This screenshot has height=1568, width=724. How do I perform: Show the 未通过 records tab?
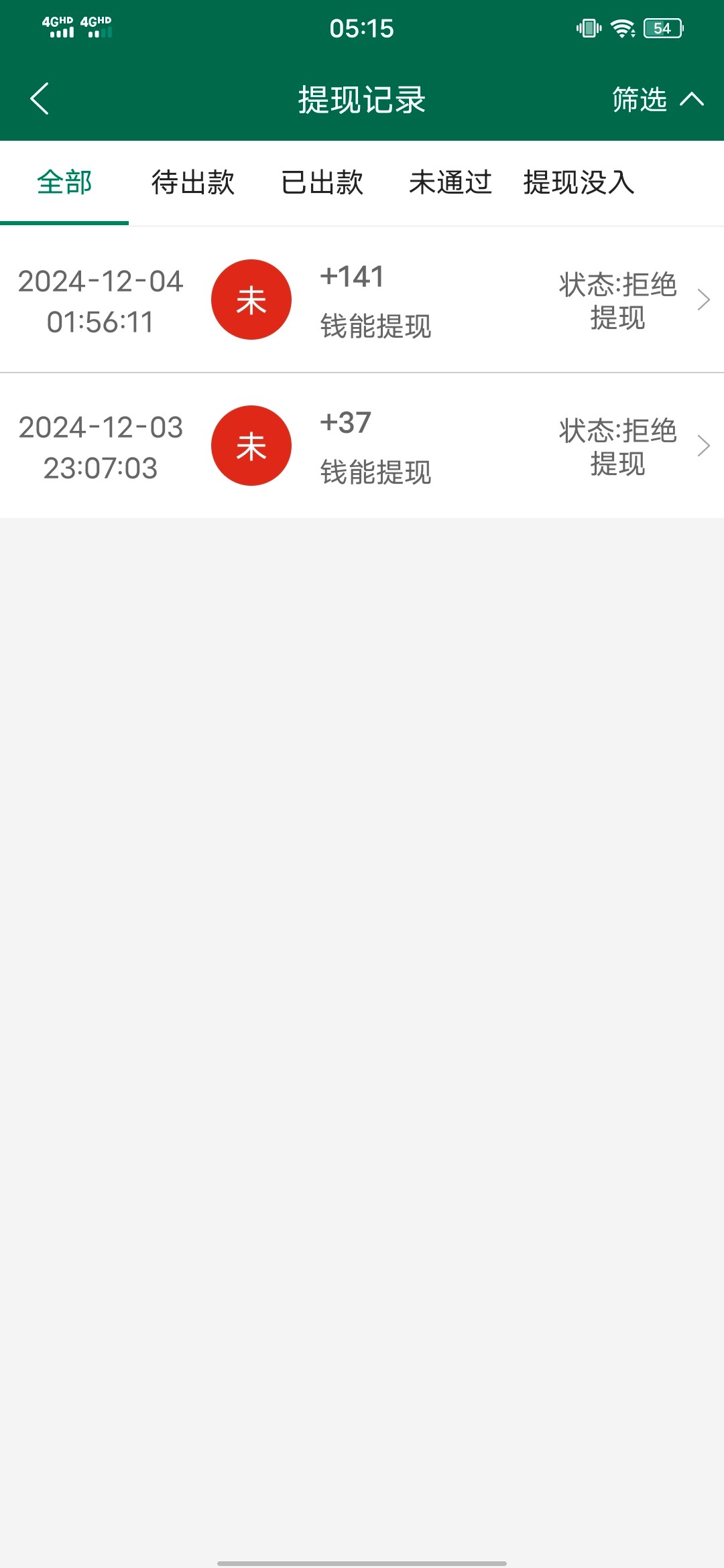[x=450, y=182]
